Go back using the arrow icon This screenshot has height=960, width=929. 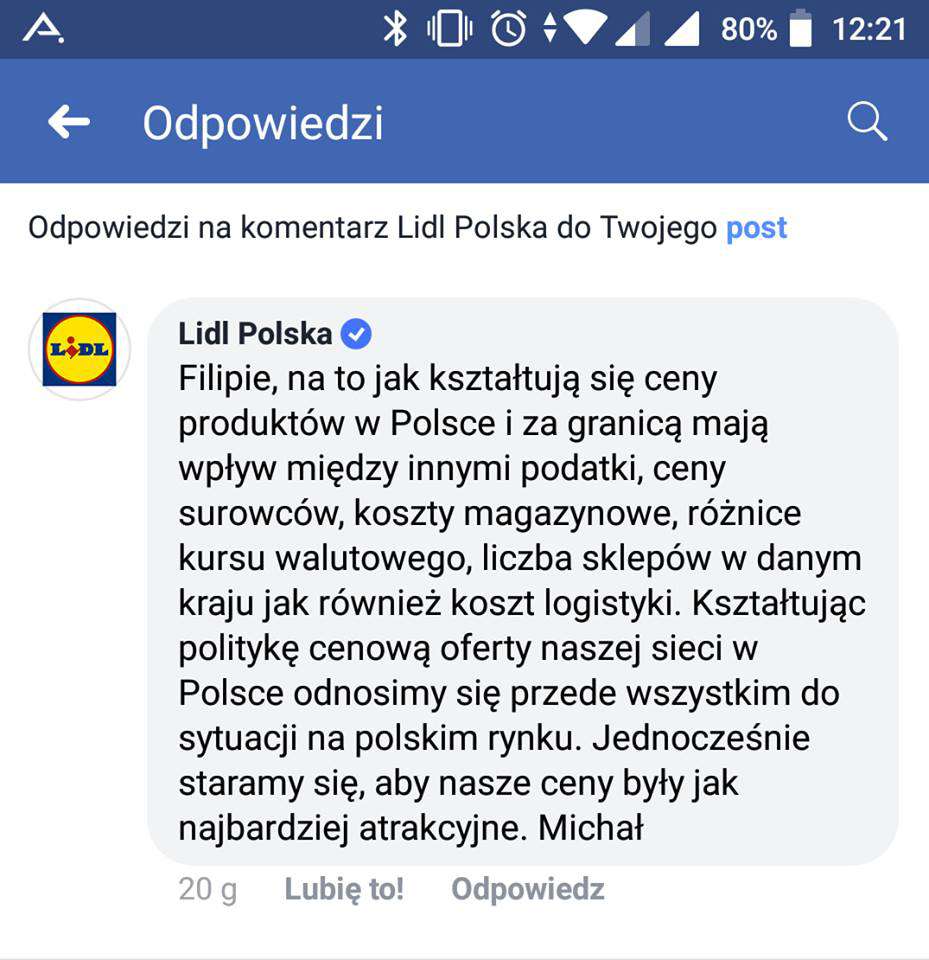pos(69,123)
